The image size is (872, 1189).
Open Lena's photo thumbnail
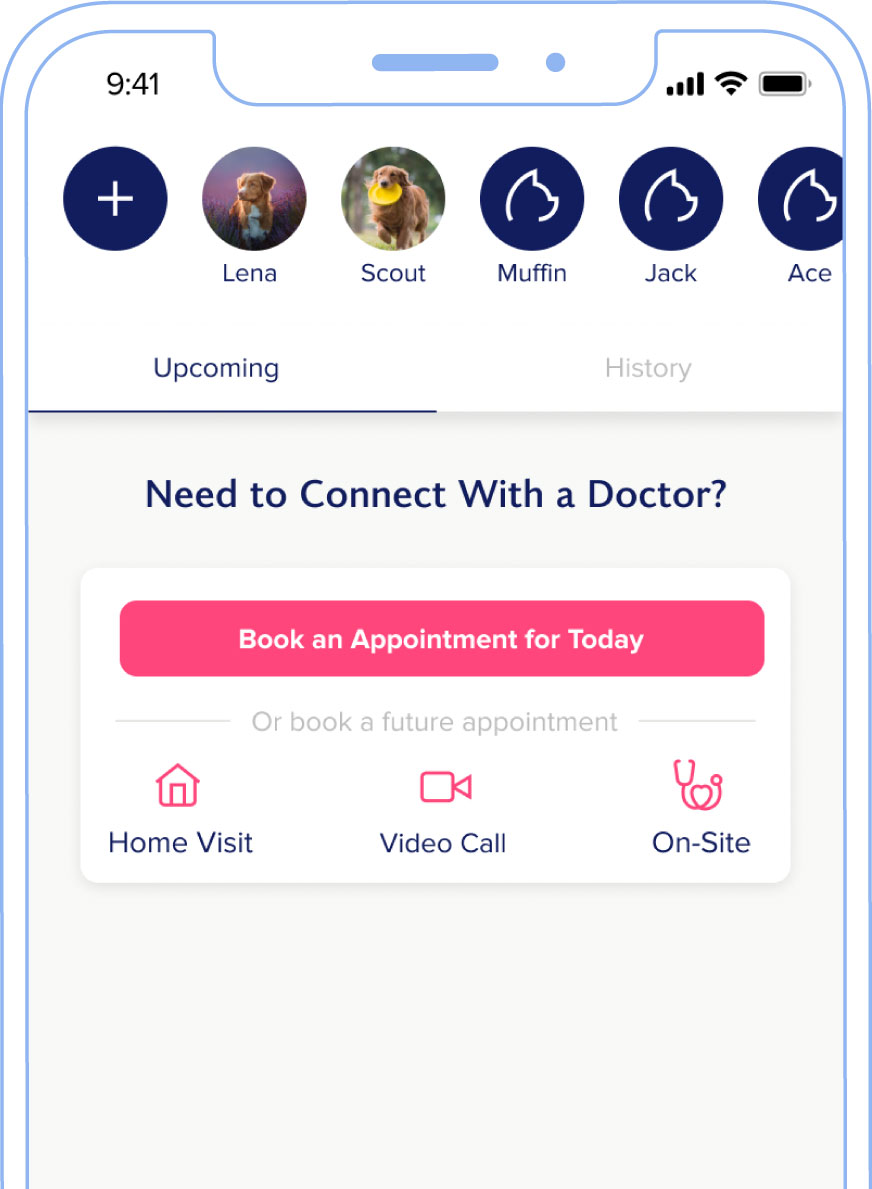tap(254, 198)
